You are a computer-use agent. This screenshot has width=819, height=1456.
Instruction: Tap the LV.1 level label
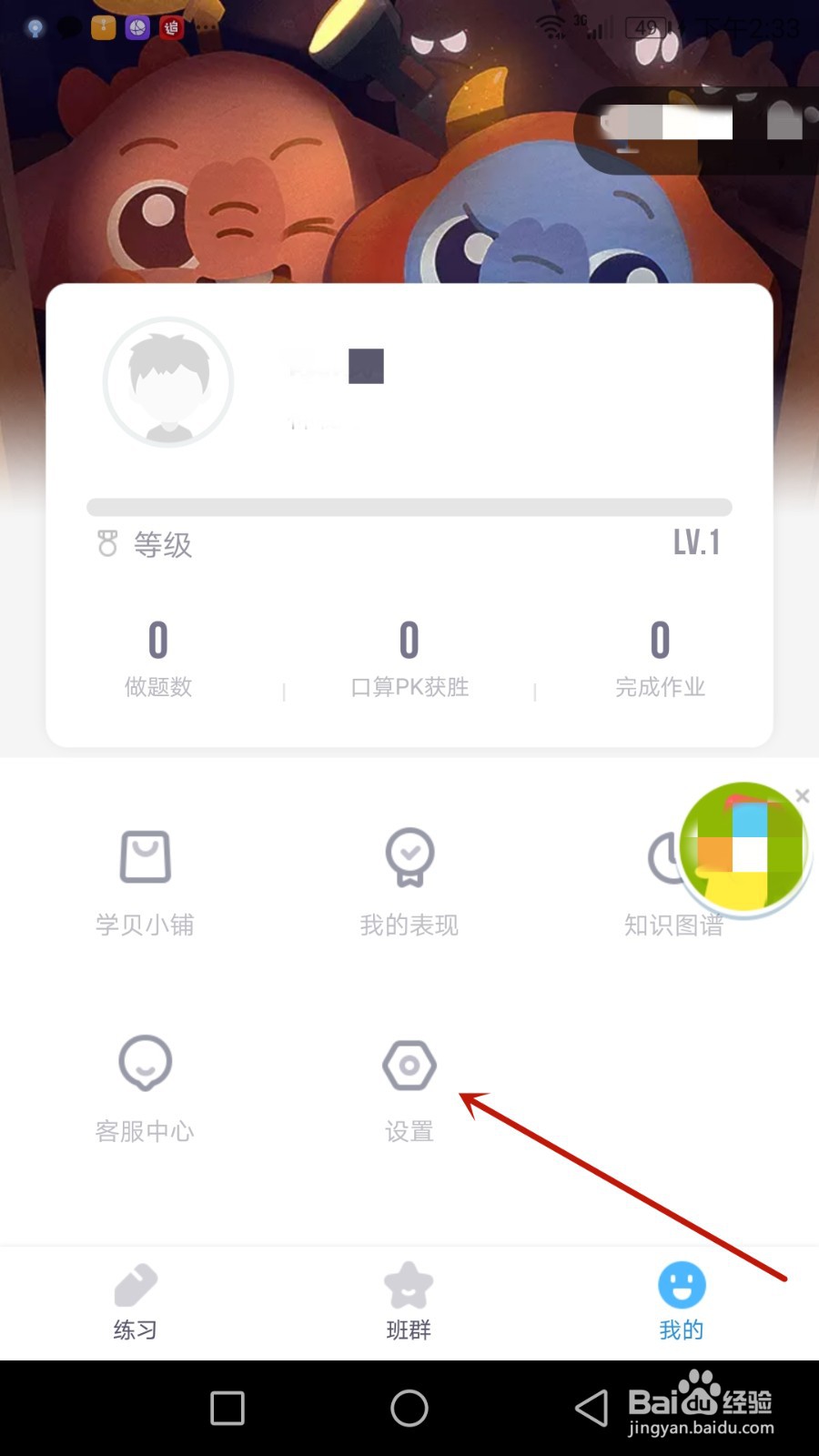point(696,541)
